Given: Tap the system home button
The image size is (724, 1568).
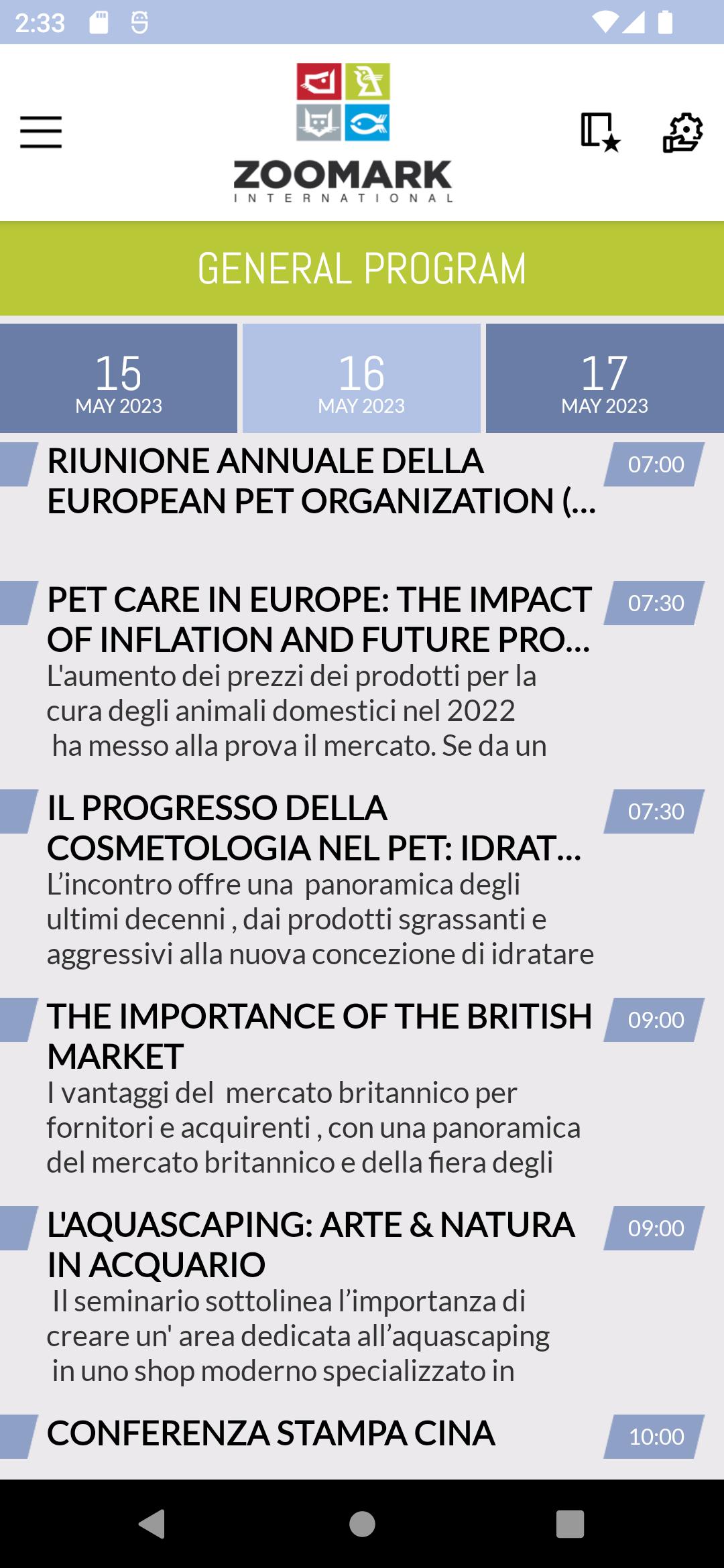Looking at the screenshot, I should [362, 1523].
